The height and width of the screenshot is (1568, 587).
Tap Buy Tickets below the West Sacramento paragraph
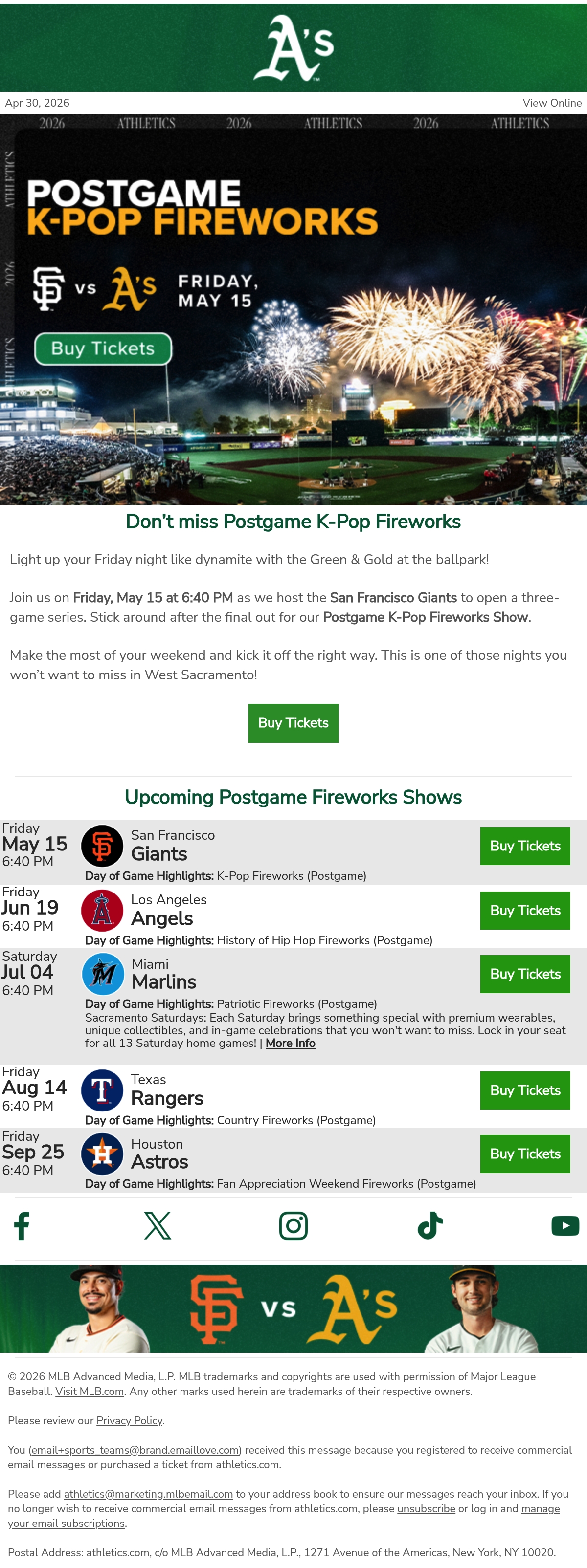pos(293,723)
